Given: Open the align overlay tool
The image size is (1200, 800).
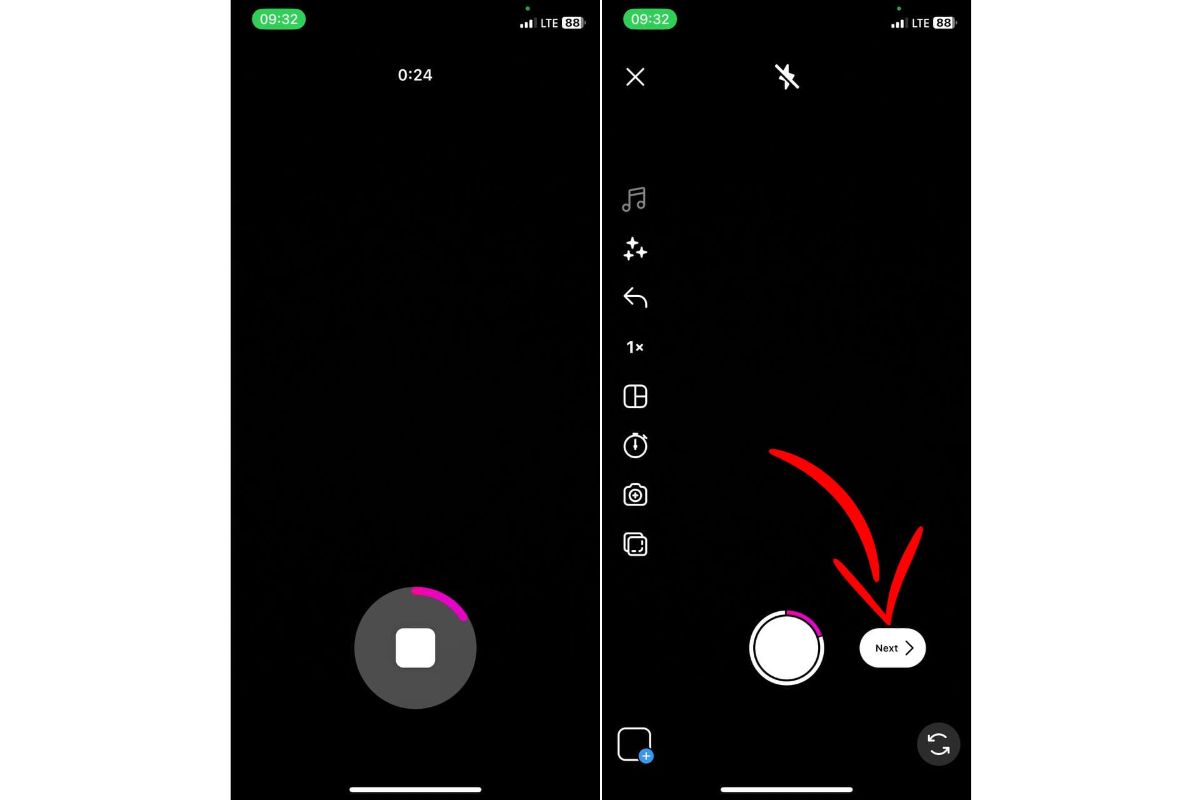Looking at the screenshot, I should point(635,544).
